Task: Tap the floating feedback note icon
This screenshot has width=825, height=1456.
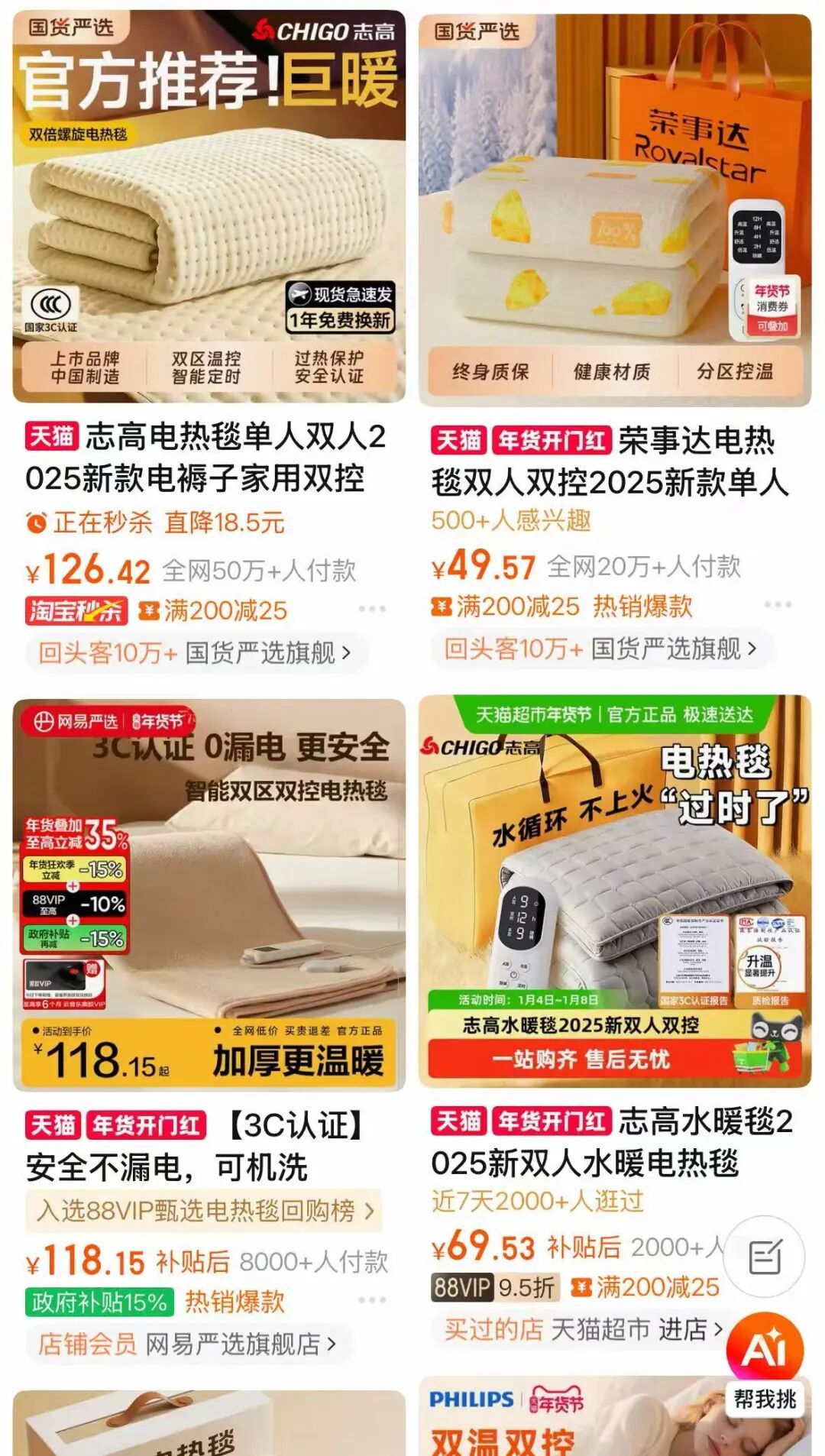Action: pos(764,1257)
